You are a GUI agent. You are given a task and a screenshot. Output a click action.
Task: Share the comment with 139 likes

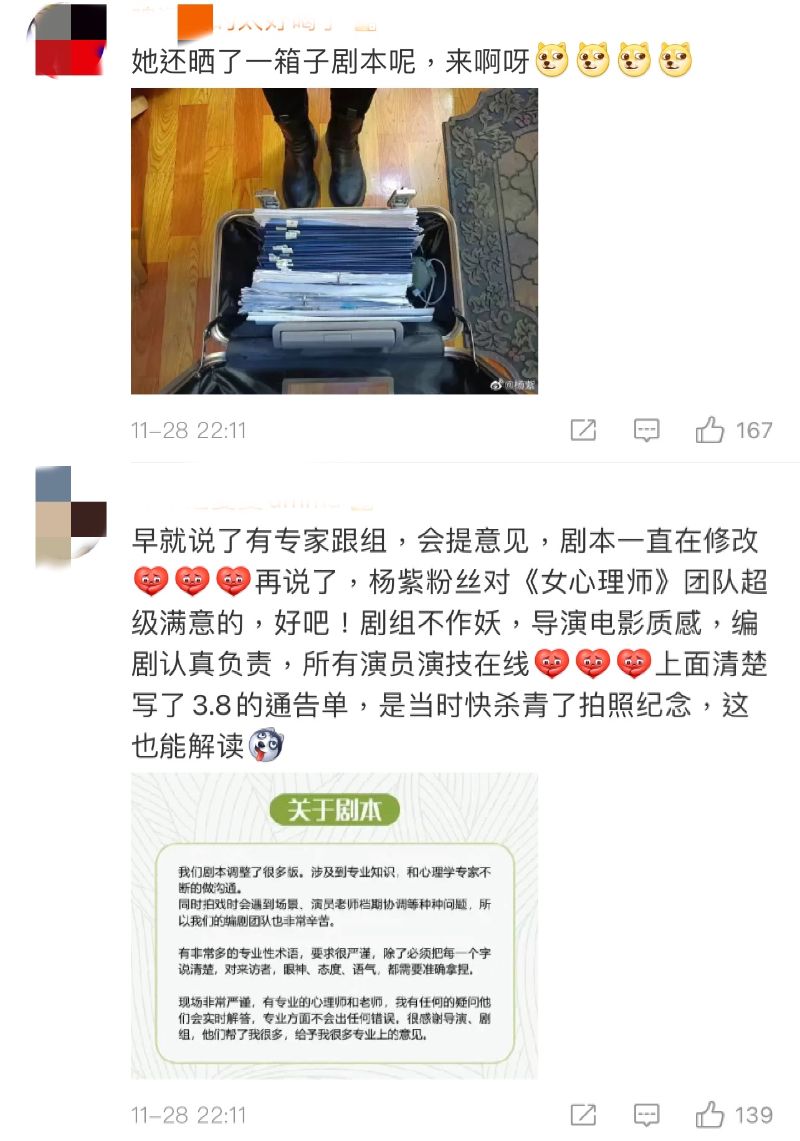pos(583,1115)
